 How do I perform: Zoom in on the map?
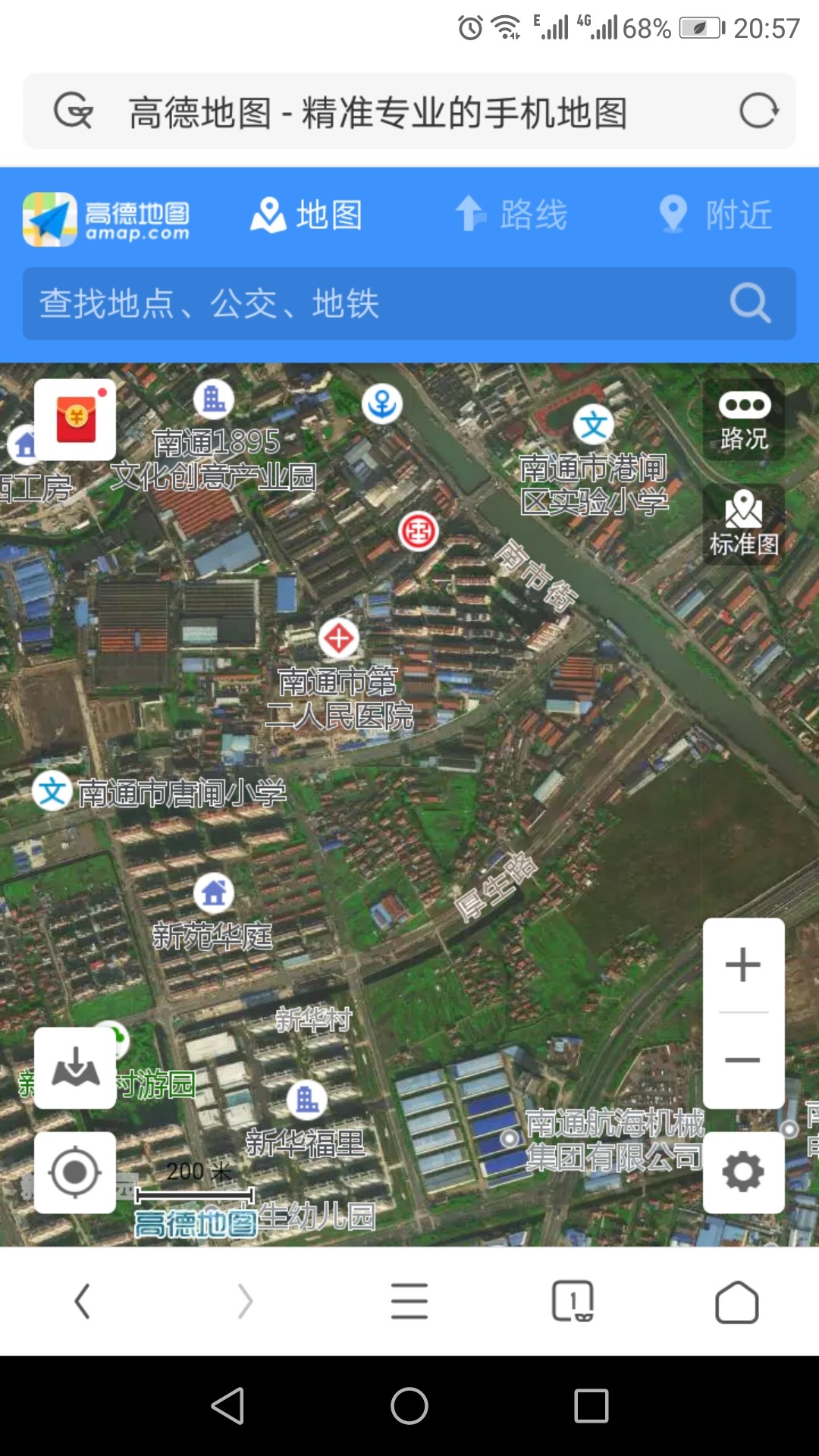click(743, 965)
